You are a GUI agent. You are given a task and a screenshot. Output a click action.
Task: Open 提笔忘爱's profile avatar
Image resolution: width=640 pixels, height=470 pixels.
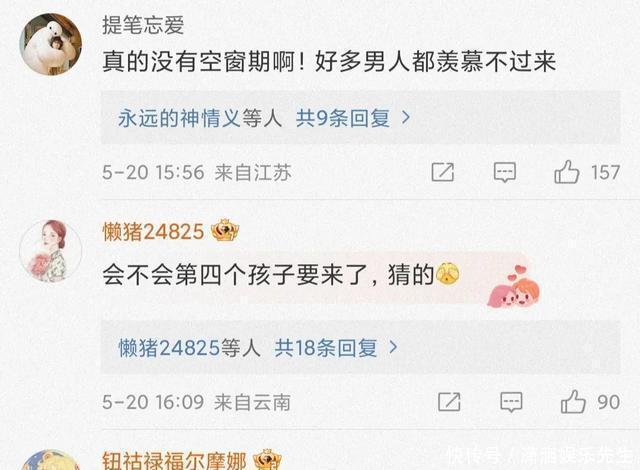click(51, 44)
